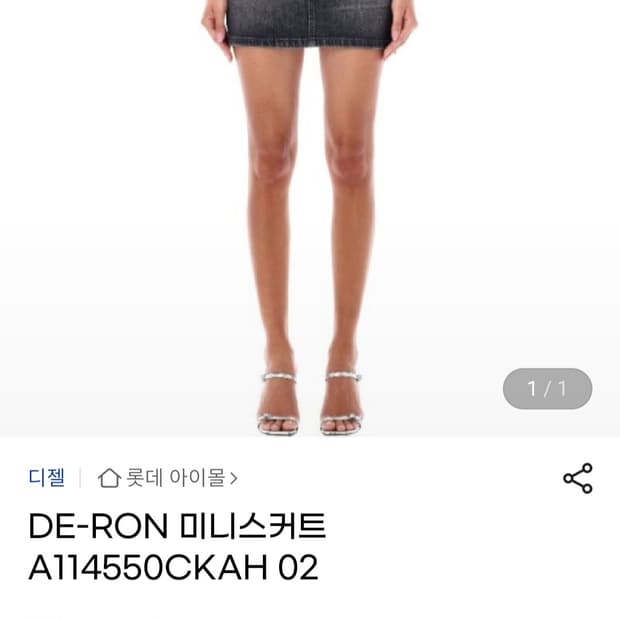This screenshot has height=620, width=620.
Task: Open the 롯데 아이몰 store home
Action: click(x=168, y=478)
